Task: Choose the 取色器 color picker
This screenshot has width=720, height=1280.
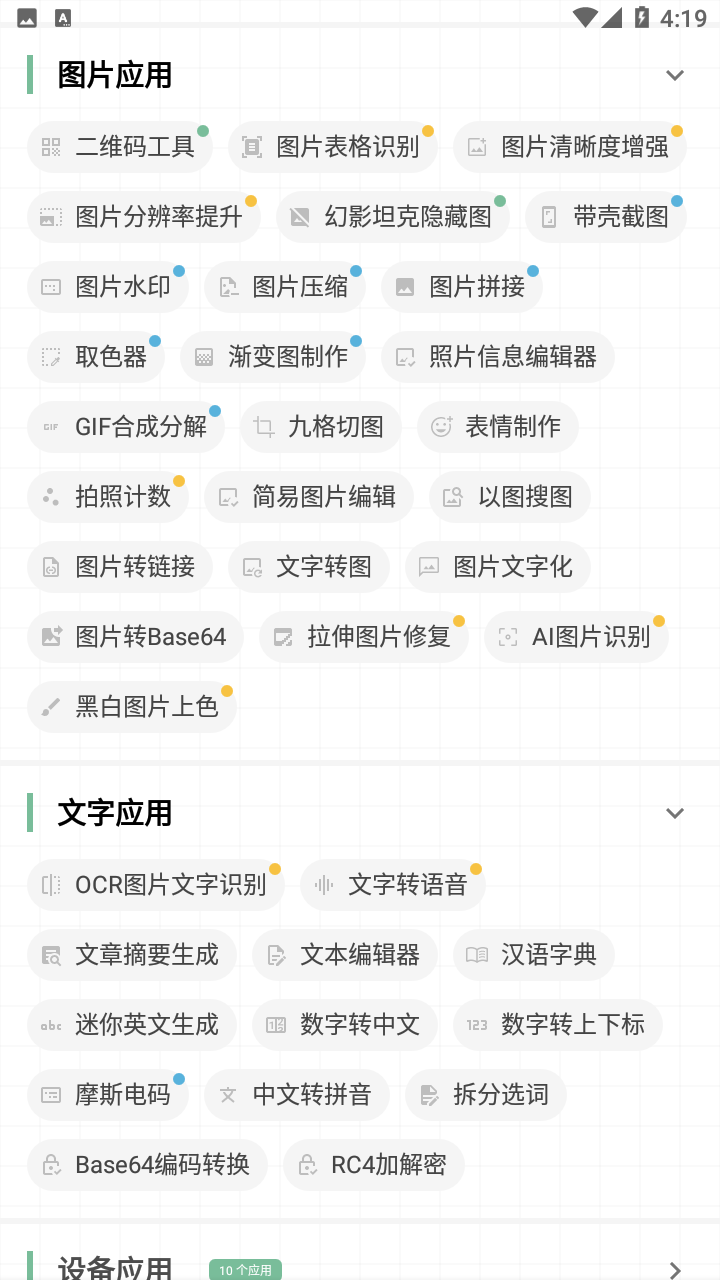Action: pos(95,357)
